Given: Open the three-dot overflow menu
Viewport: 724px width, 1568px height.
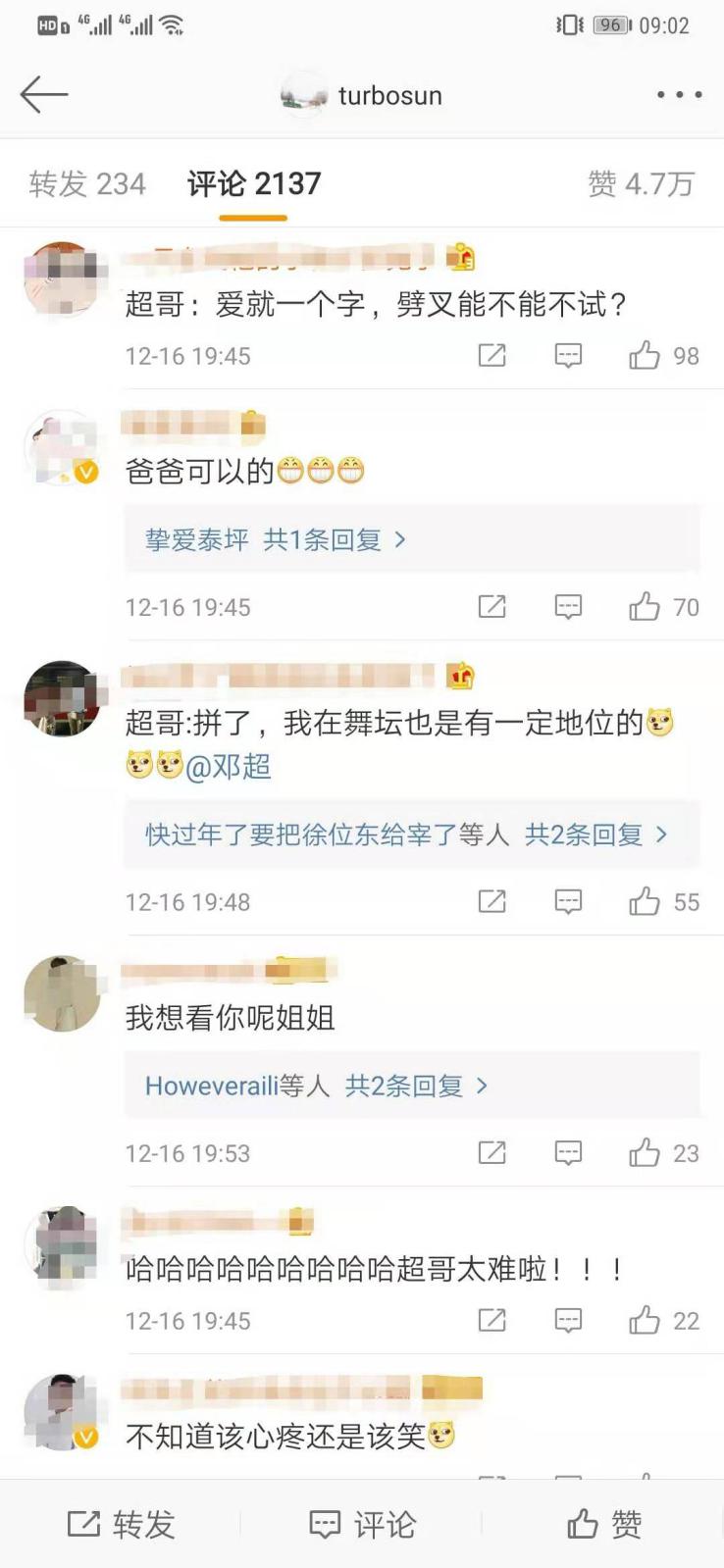Looking at the screenshot, I should [679, 95].
